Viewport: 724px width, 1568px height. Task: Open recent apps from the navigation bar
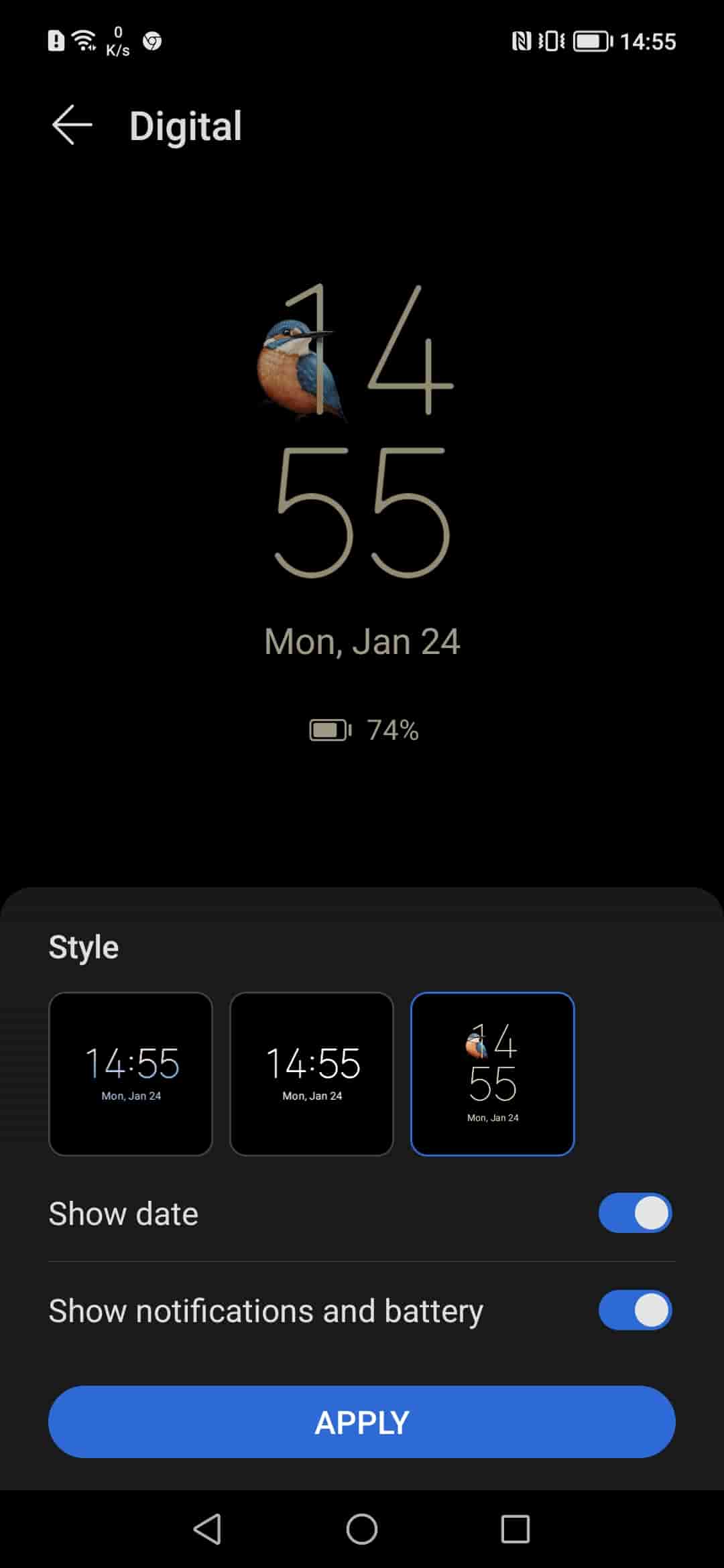(x=516, y=1529)
